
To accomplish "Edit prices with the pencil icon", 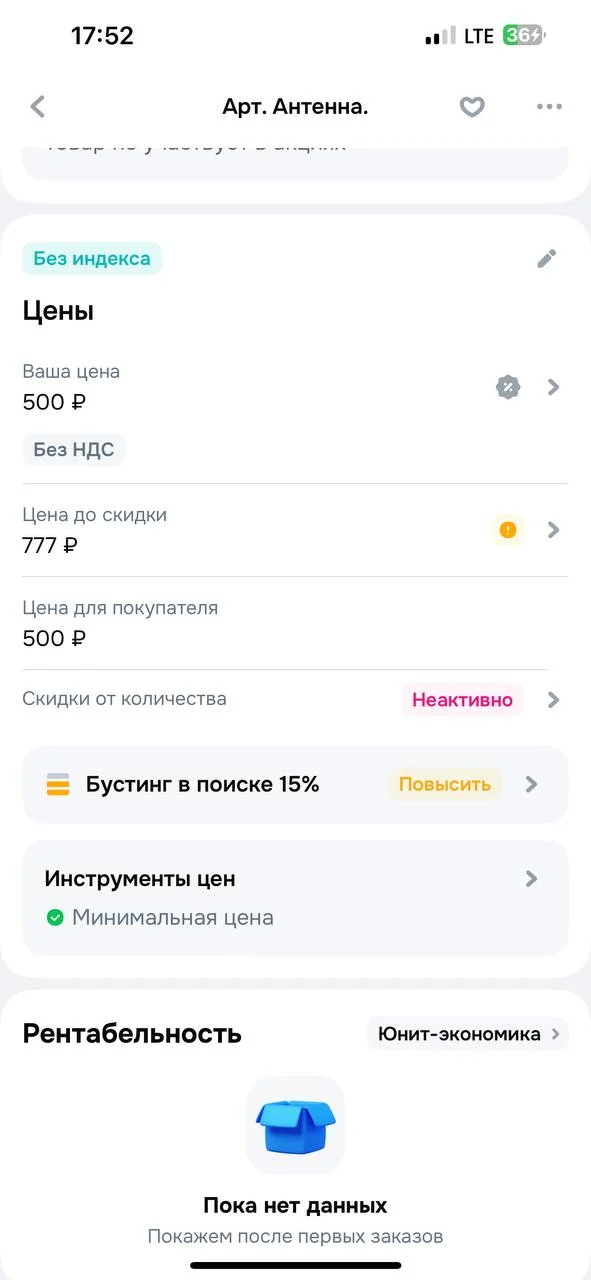I will tap(546, 259).
